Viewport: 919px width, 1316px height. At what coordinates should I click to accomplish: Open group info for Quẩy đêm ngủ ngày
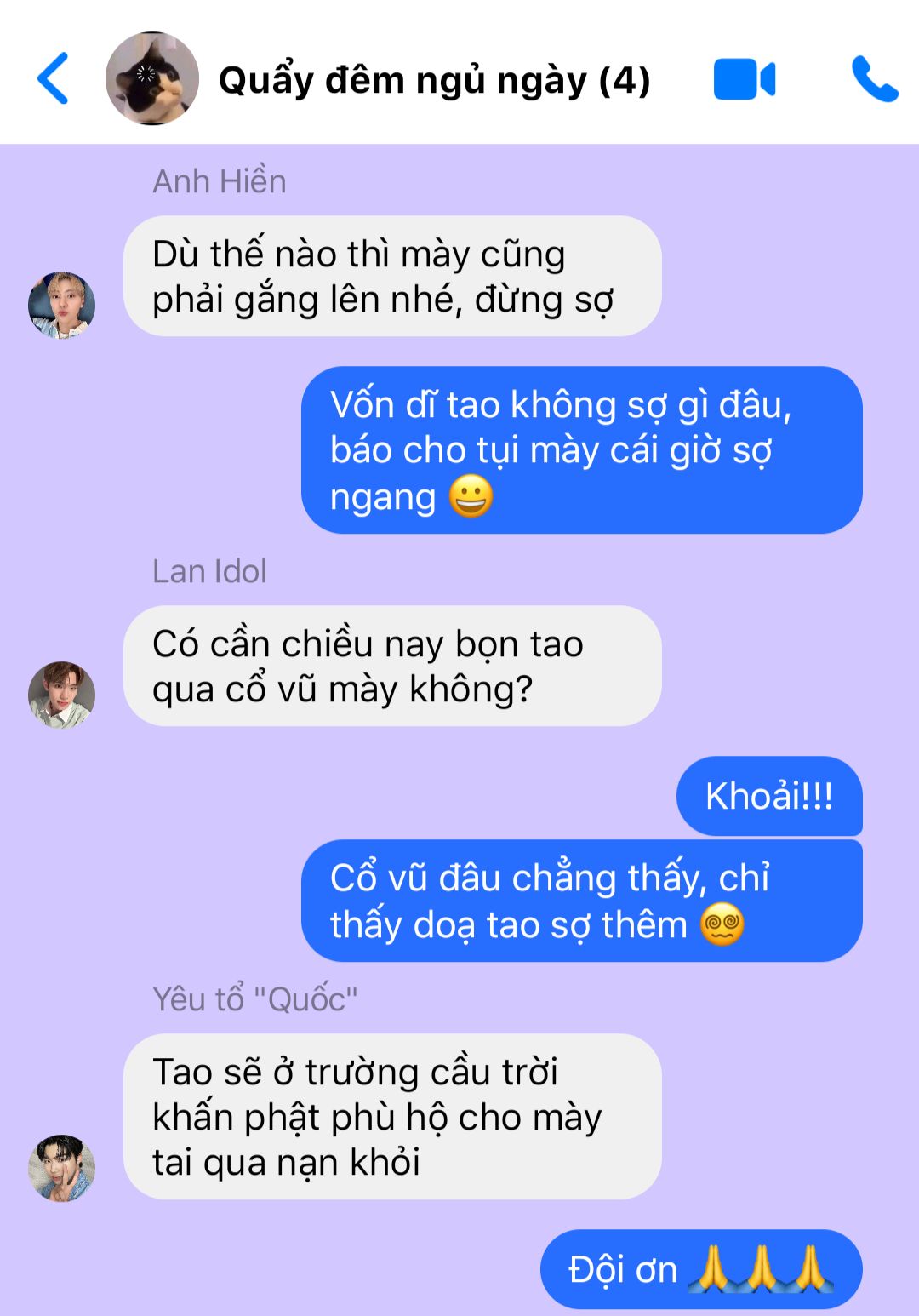point(434,80)
